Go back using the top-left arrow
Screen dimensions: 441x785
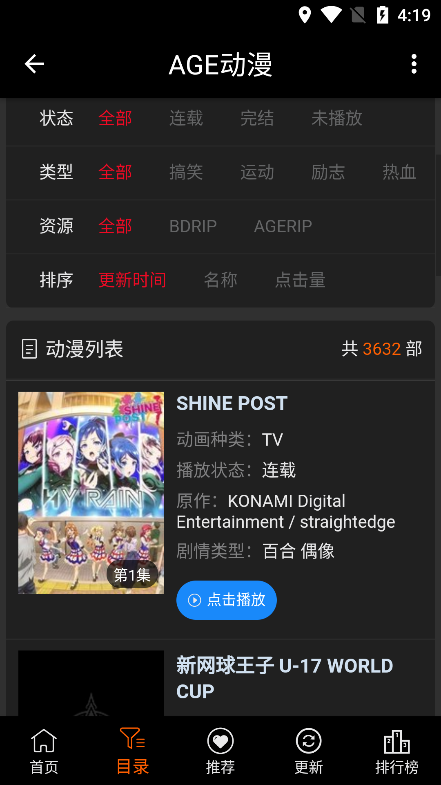coord(35,64)
